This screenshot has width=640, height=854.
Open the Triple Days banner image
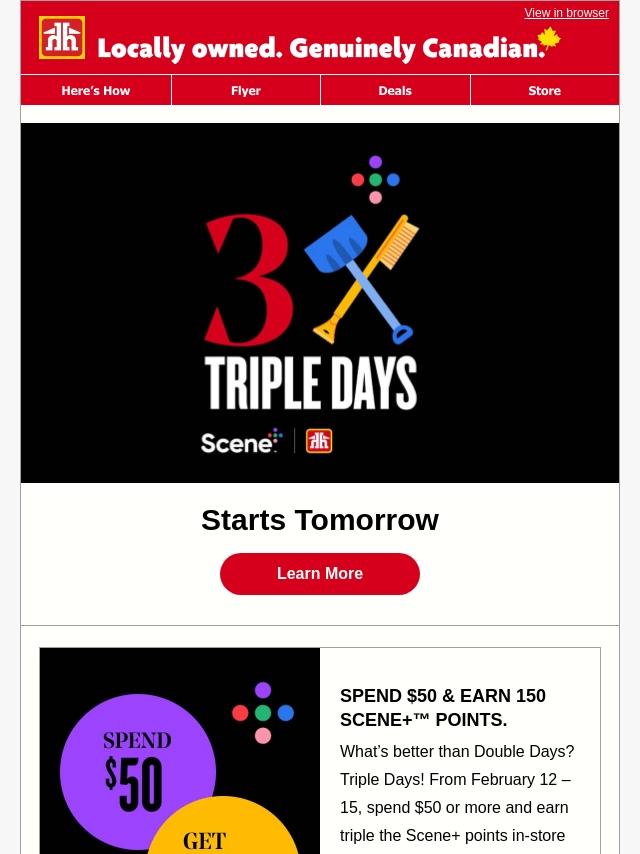point(320,303)
